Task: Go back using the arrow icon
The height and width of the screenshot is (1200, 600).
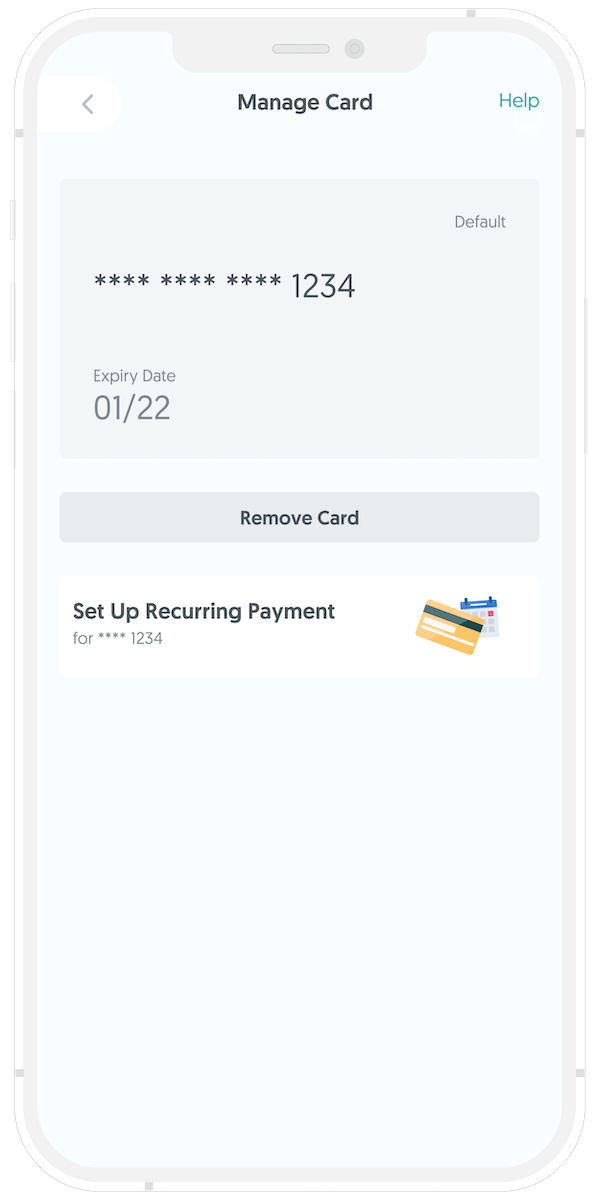Action: (x=88, y=104)
